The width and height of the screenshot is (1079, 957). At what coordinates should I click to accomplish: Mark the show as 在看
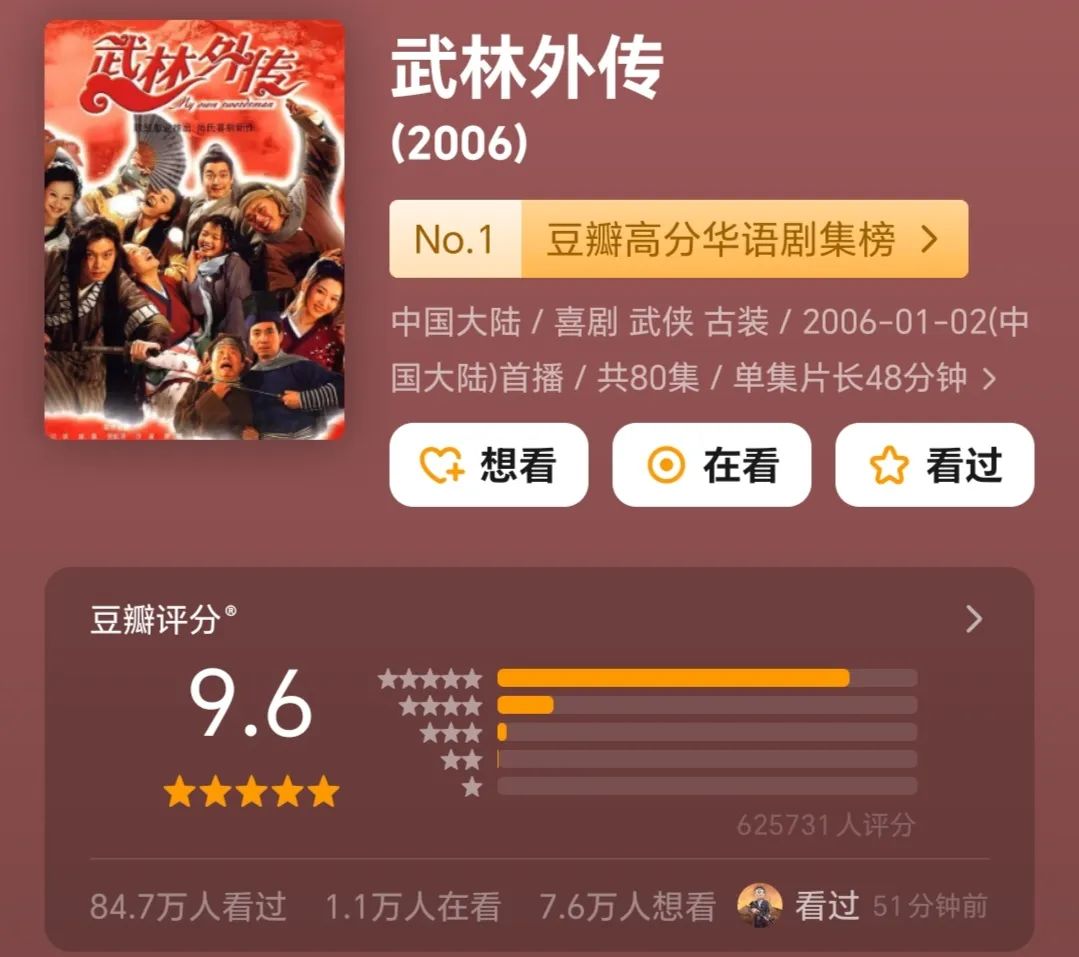711,465
